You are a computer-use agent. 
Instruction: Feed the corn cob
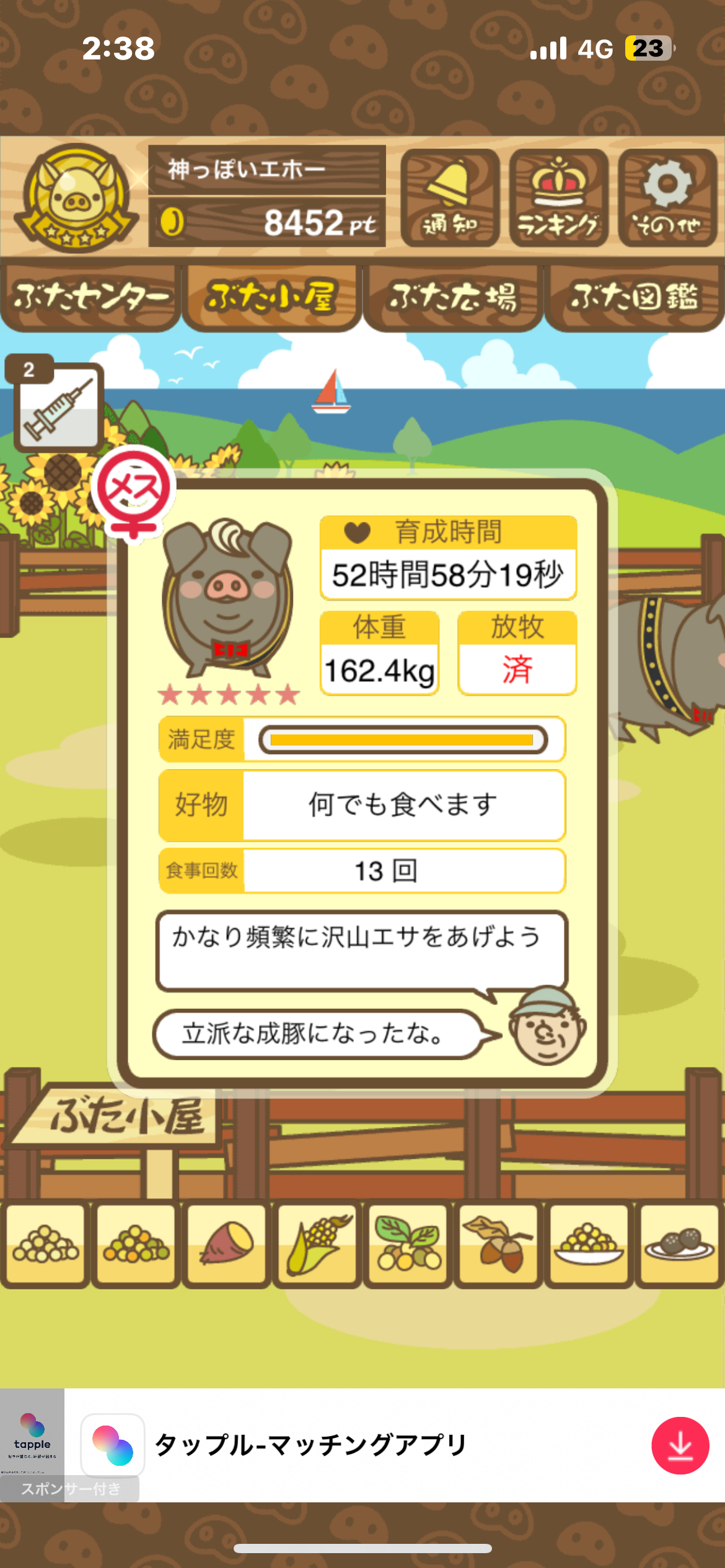[x=317, y=1244]
